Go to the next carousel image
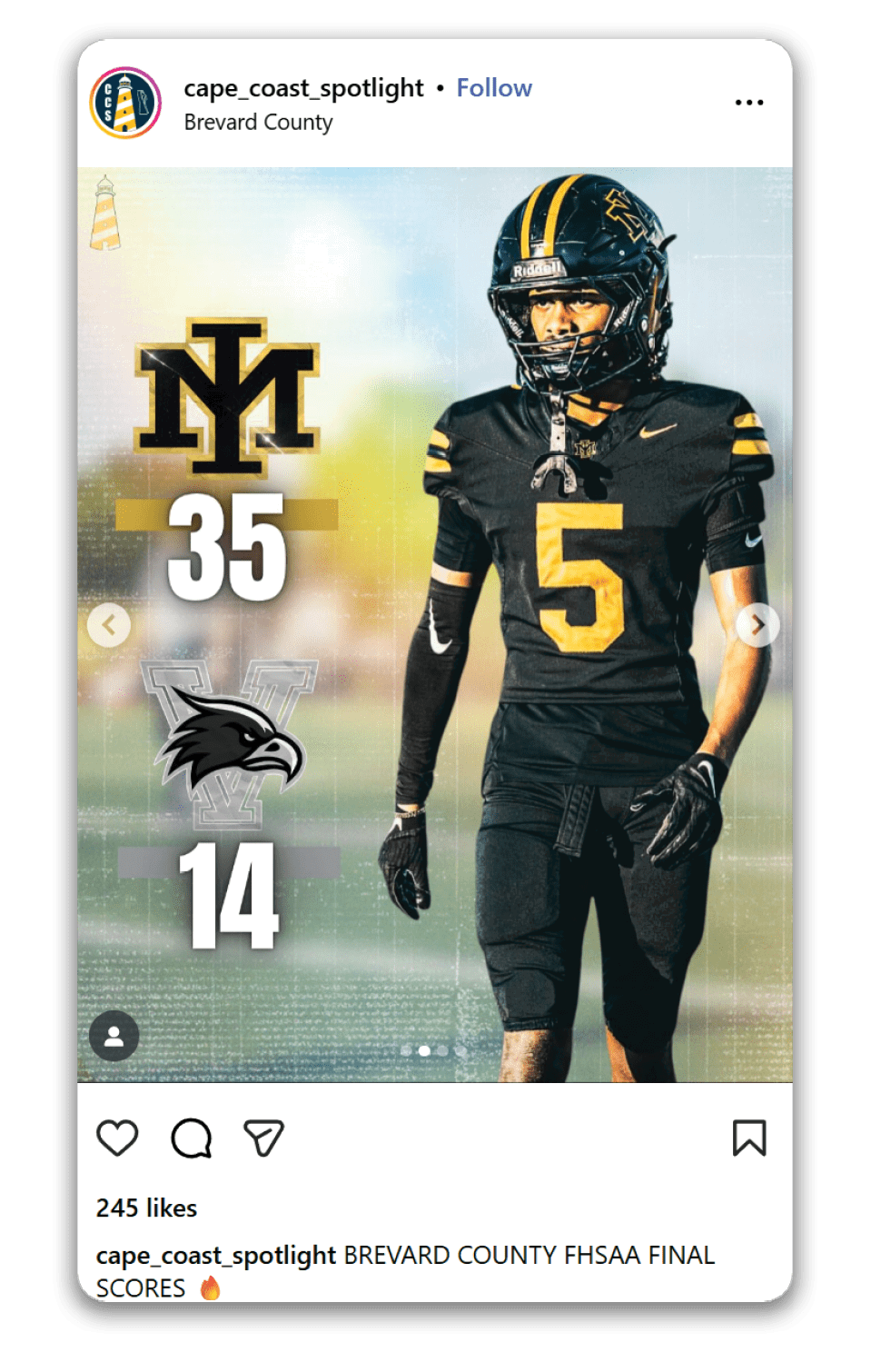This screenshot has height=1372, width=871. coord(757,625)
